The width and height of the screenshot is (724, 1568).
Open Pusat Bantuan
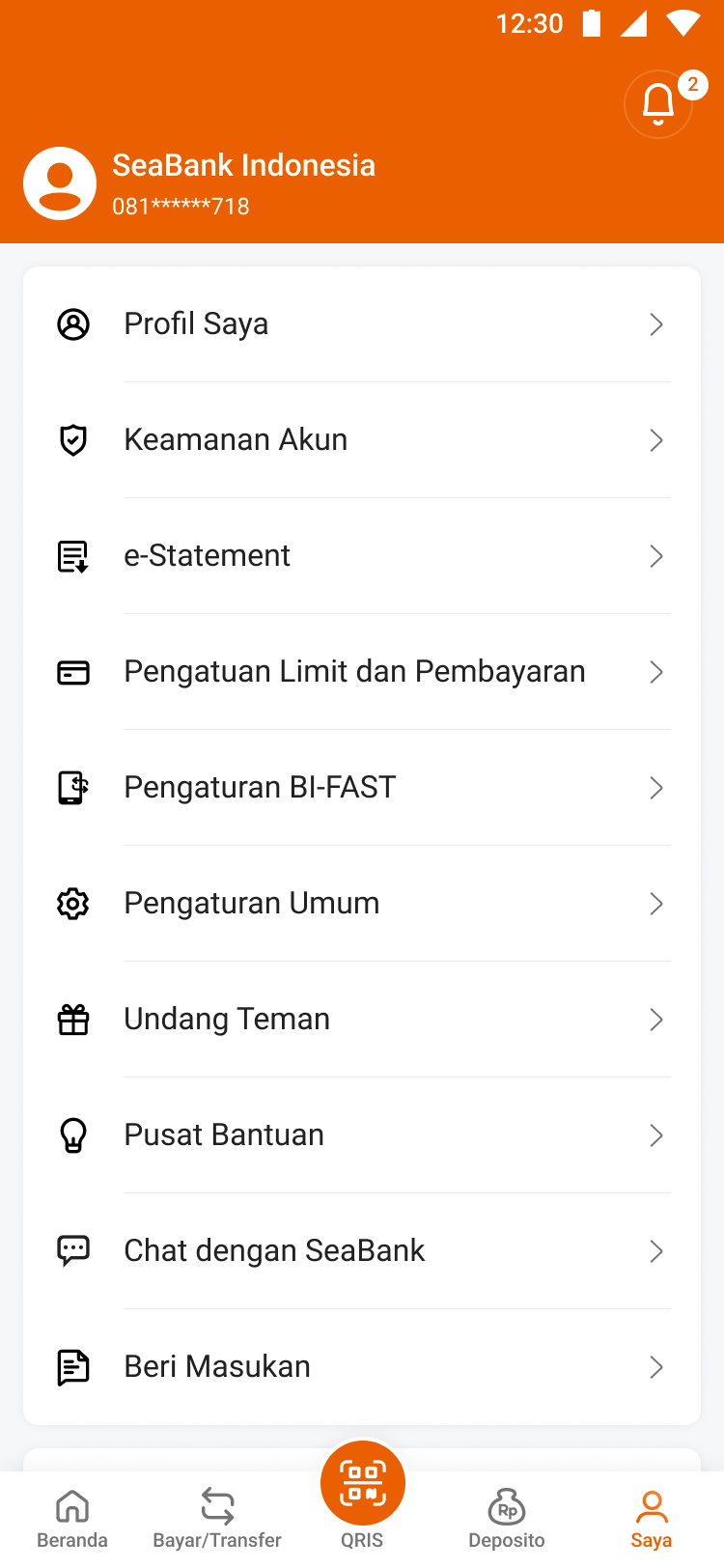point(362,1135)
